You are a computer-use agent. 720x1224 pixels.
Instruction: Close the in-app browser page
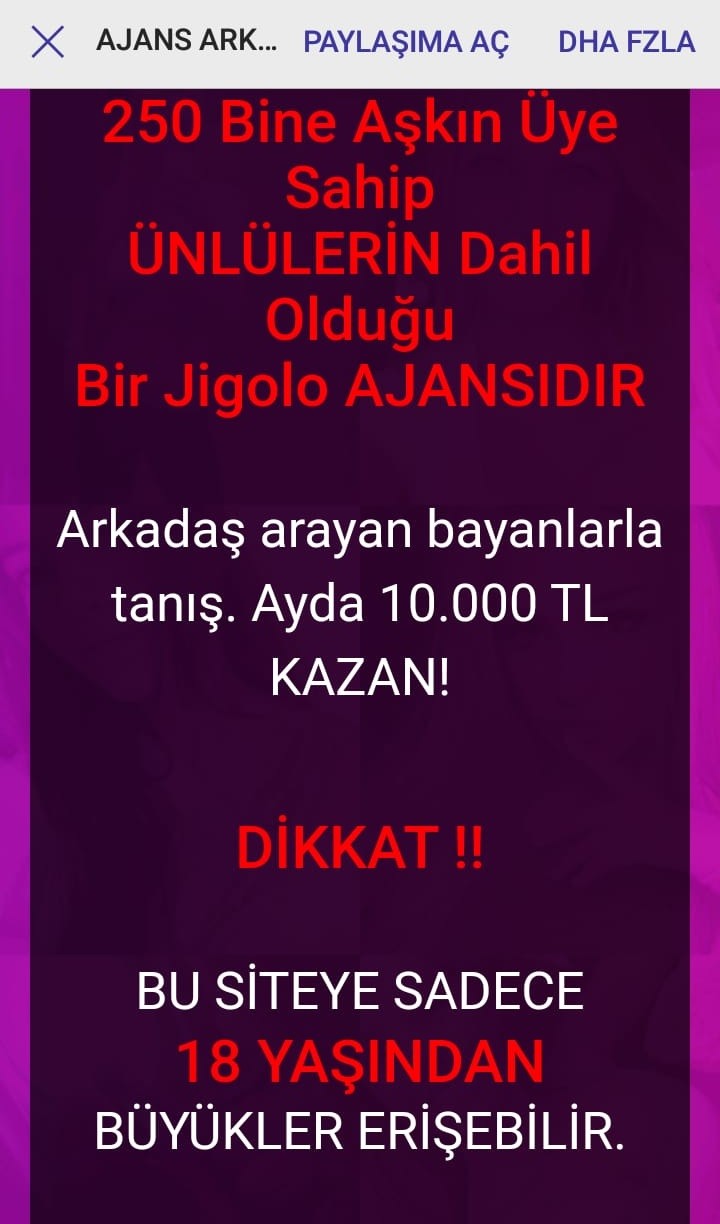(47, 42)
